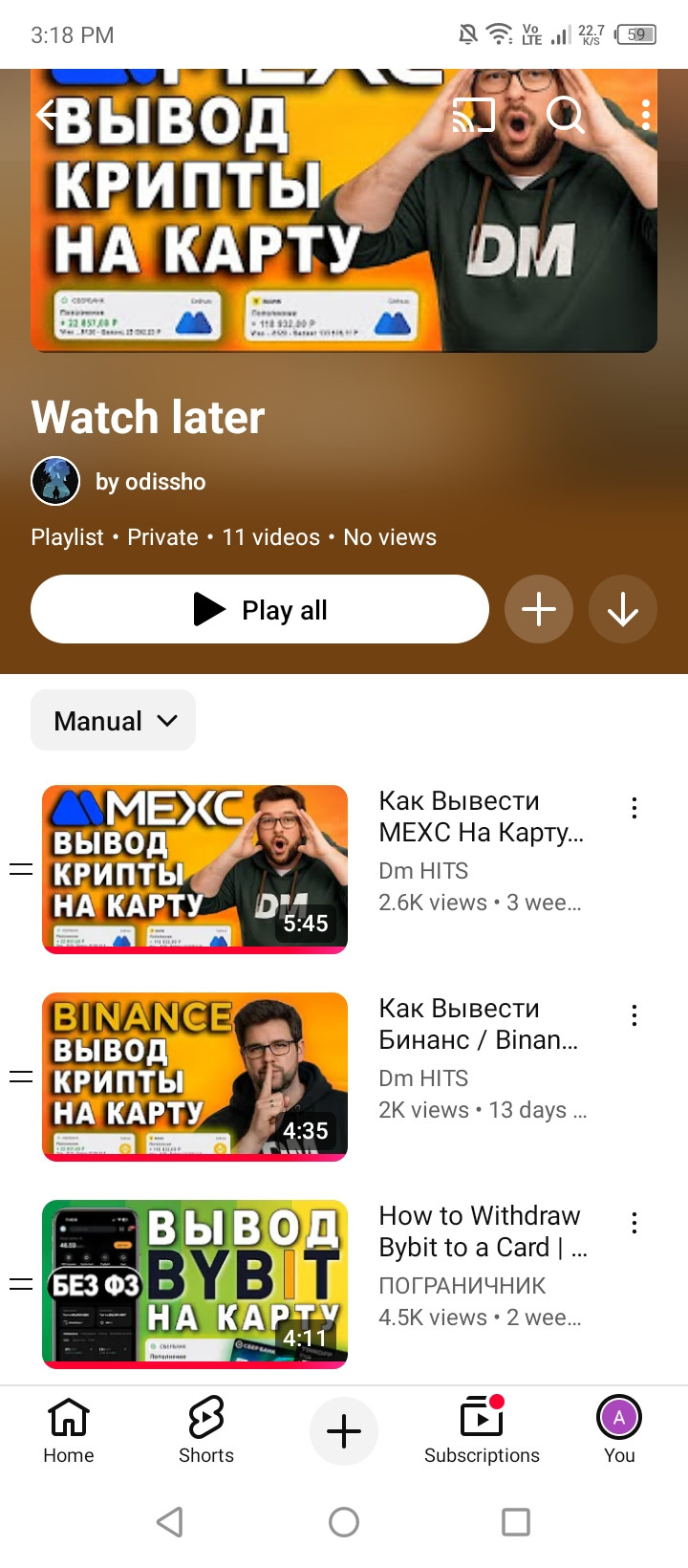Cast to a device
This screenshot has width=688, height=1568.
pyautogui.click(x=473, y=116)
